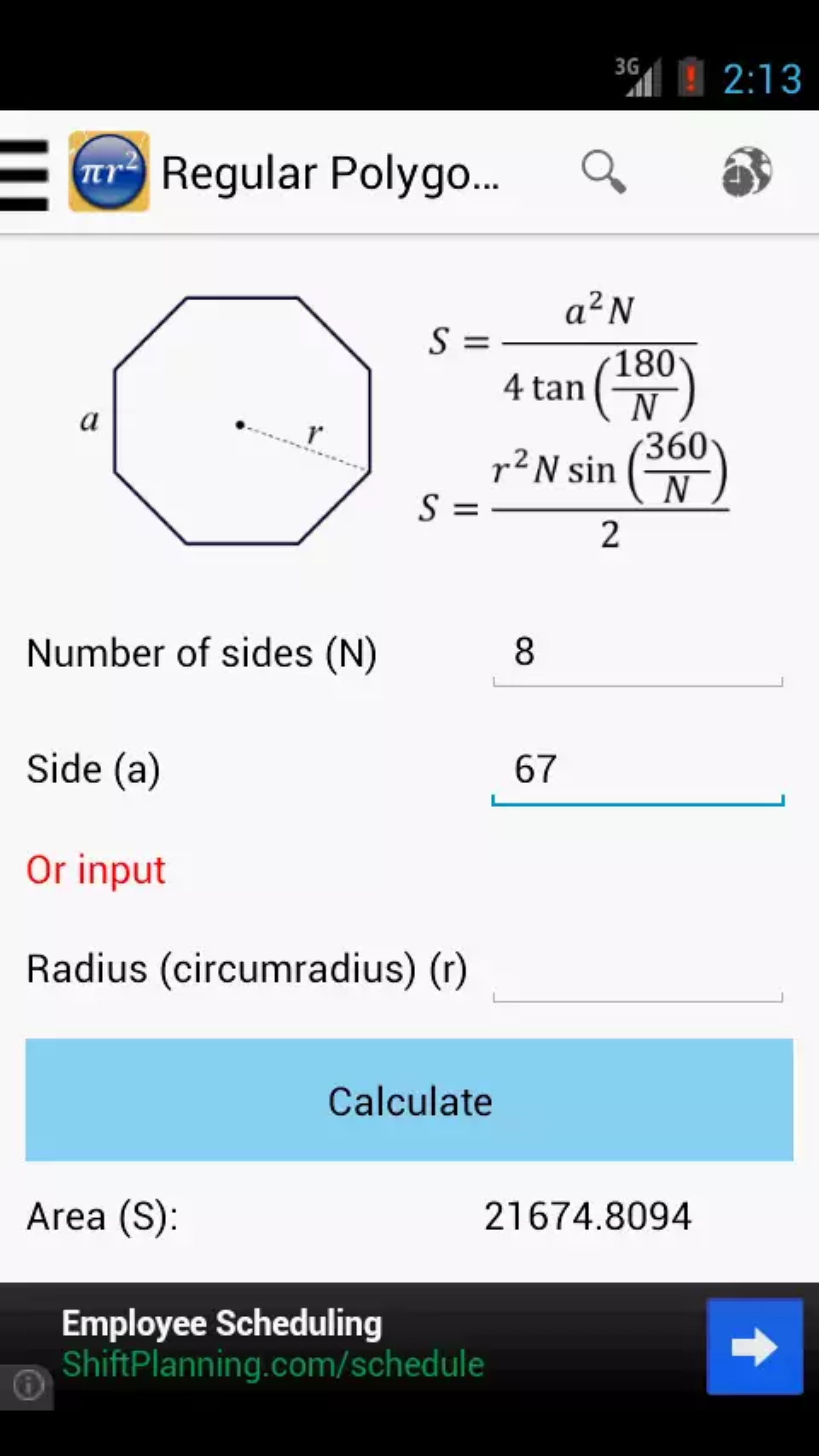This screenshot has width=819, height=1456.
Task: Tap the search magnifier icon
Action: tap(603, 172)
